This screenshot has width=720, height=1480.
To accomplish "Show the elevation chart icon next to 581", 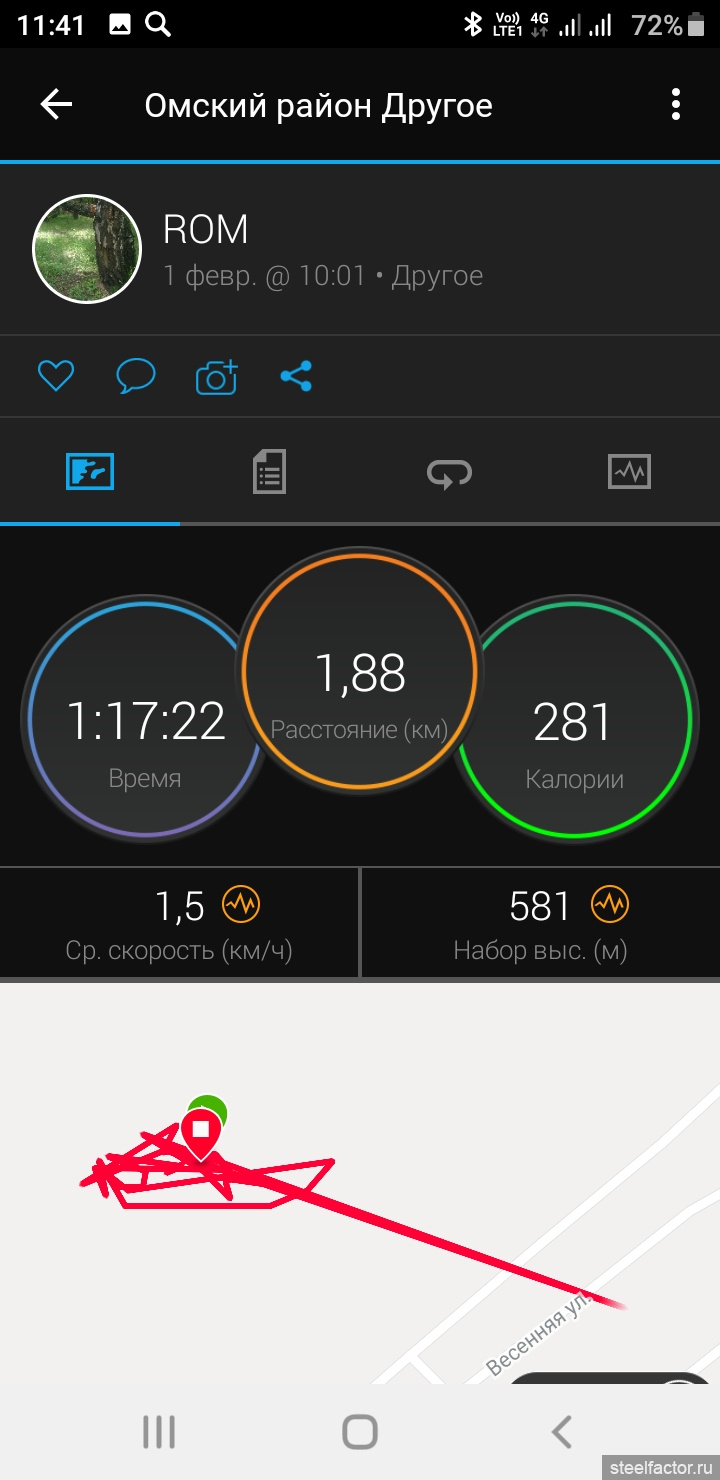I will click(x=609, y=905).
